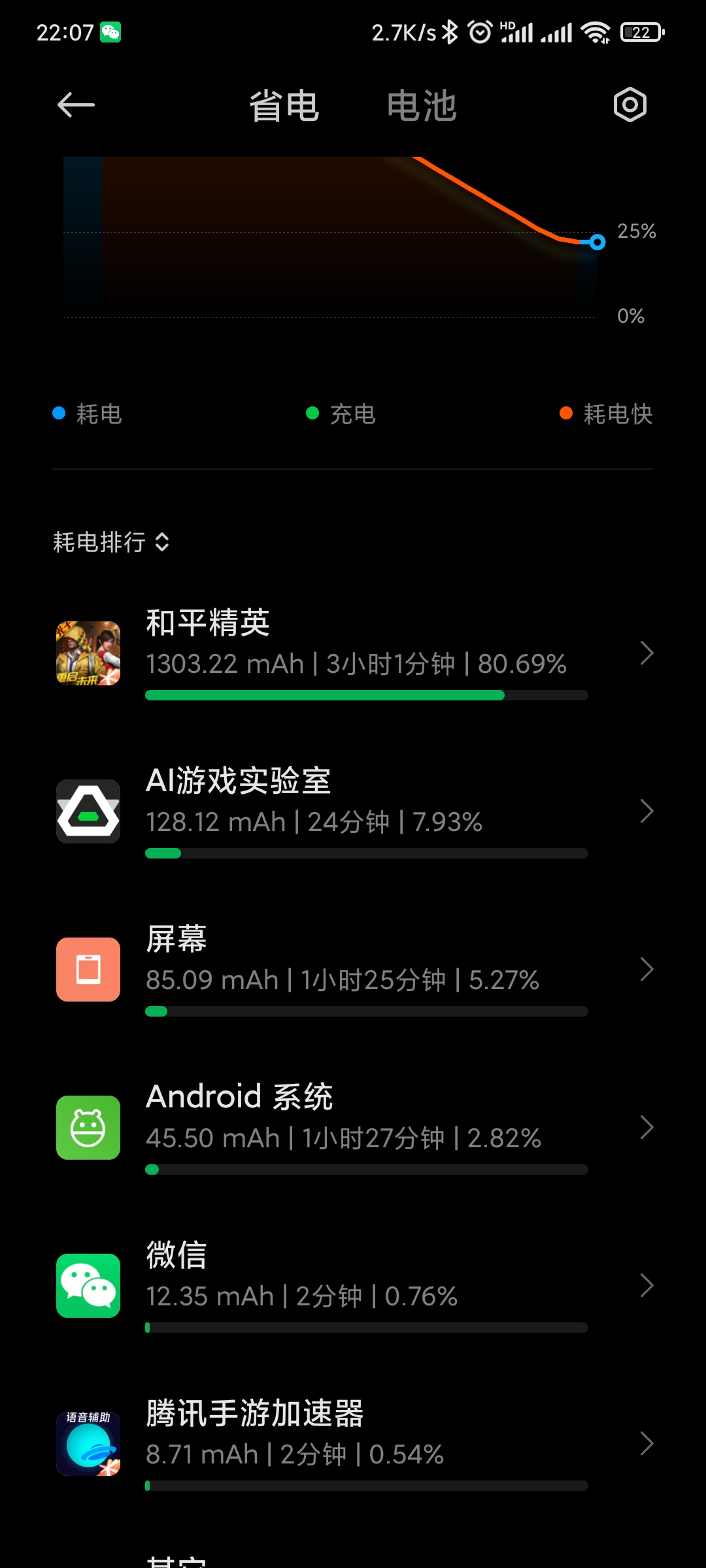Go back using the arrow icon
The height and width of the screenshot is (1568, 706).
coord(76,105)
